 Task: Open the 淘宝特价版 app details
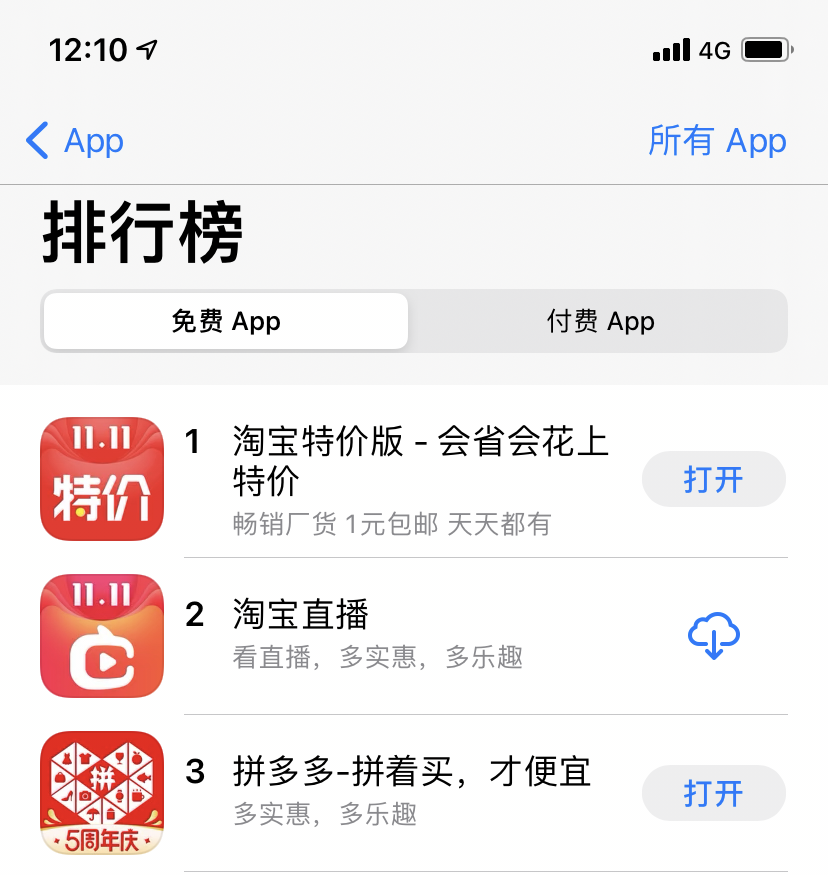coord(420,460)
